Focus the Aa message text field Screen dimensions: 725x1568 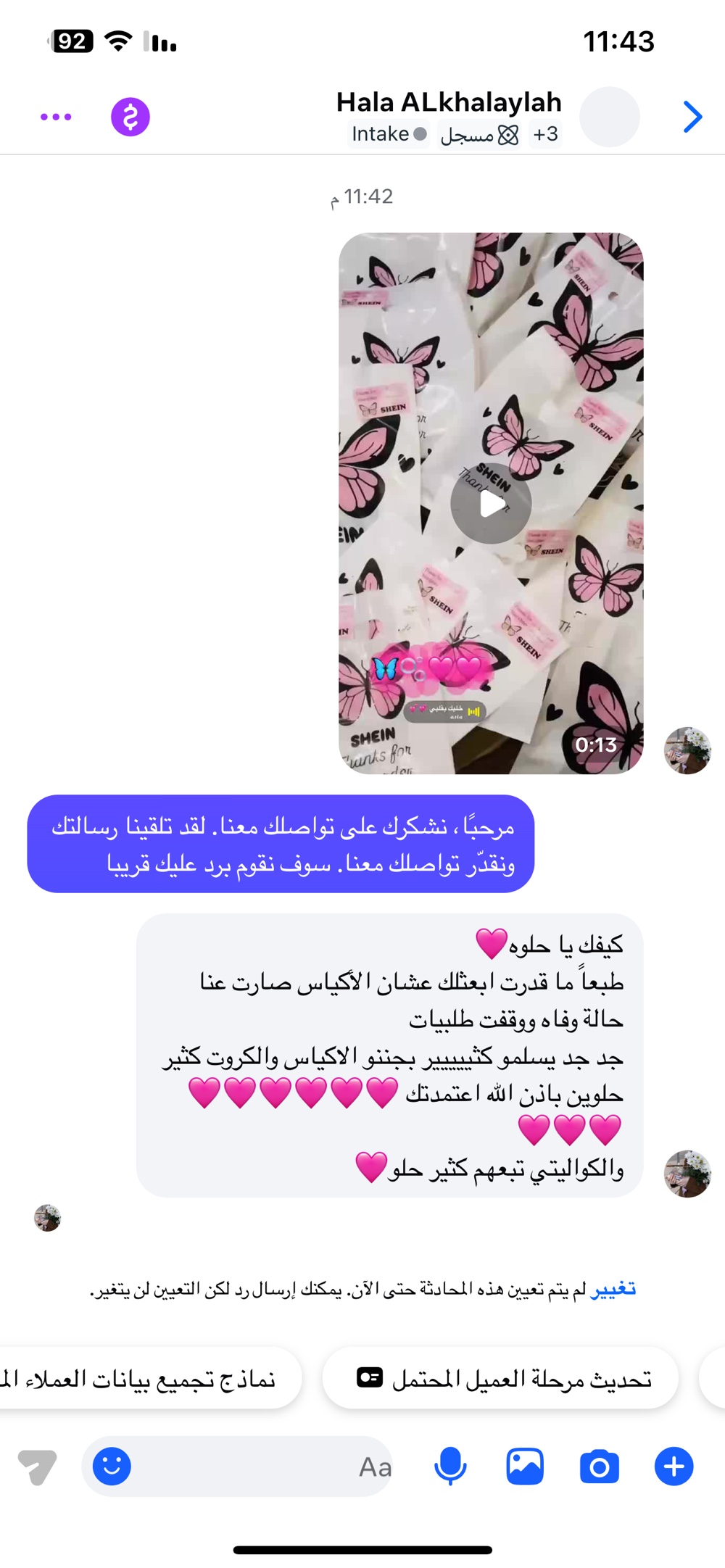(x=237, y=1467)
